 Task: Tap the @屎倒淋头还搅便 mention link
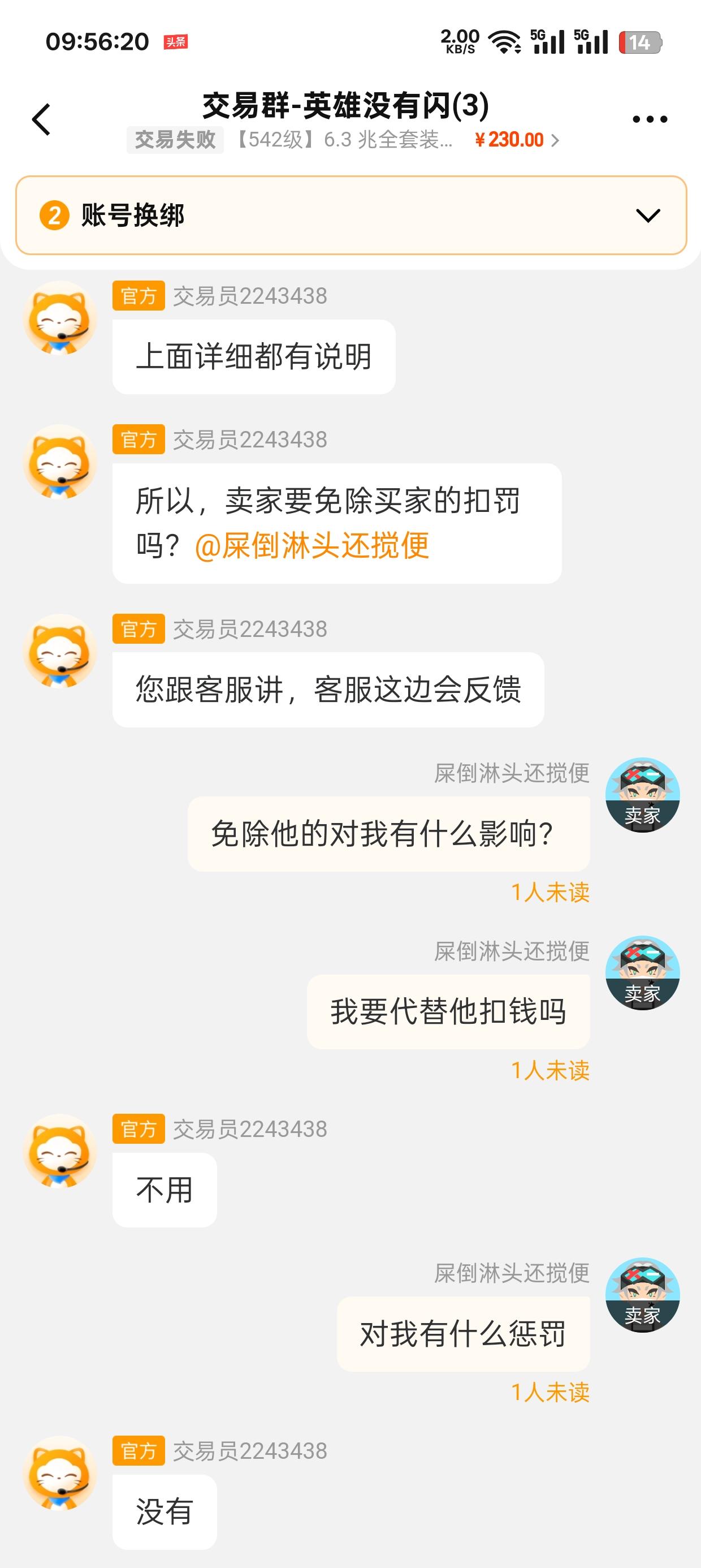point(316,547)
